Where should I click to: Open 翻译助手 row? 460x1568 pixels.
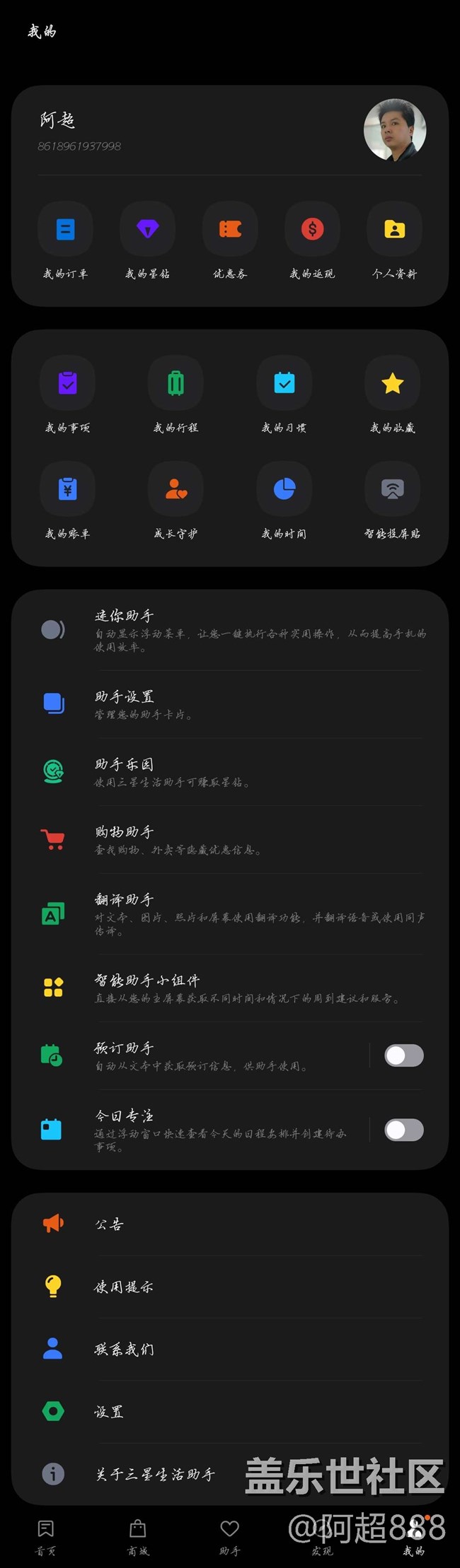click(x=230, y=913)
